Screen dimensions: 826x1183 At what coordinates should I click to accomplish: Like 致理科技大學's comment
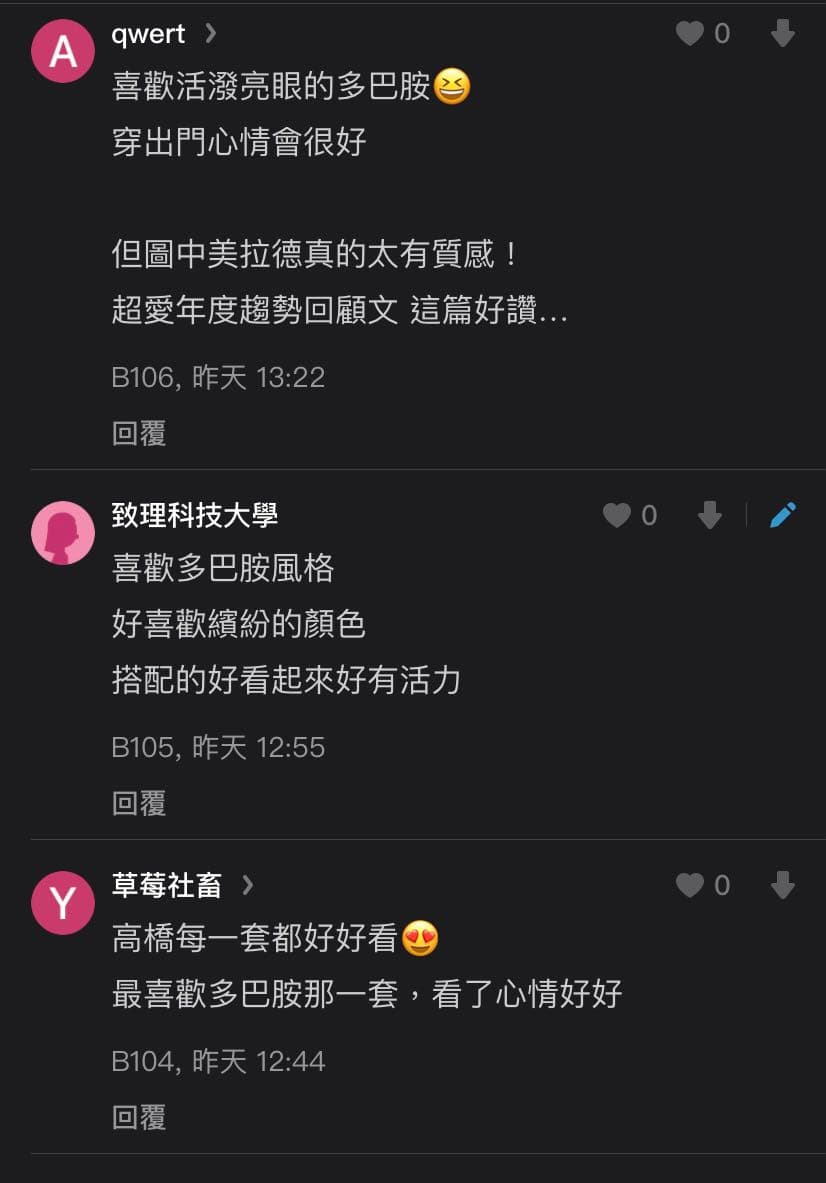click(x=617, y=515)
